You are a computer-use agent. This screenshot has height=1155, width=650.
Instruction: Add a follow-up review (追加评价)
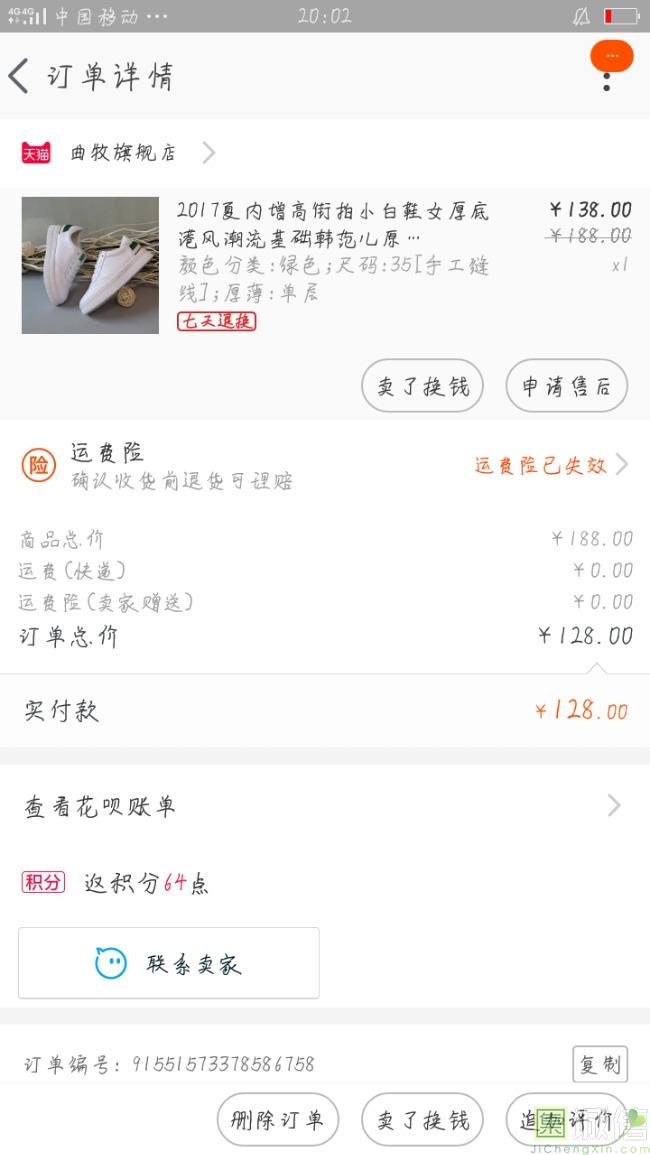(566, 1120)
